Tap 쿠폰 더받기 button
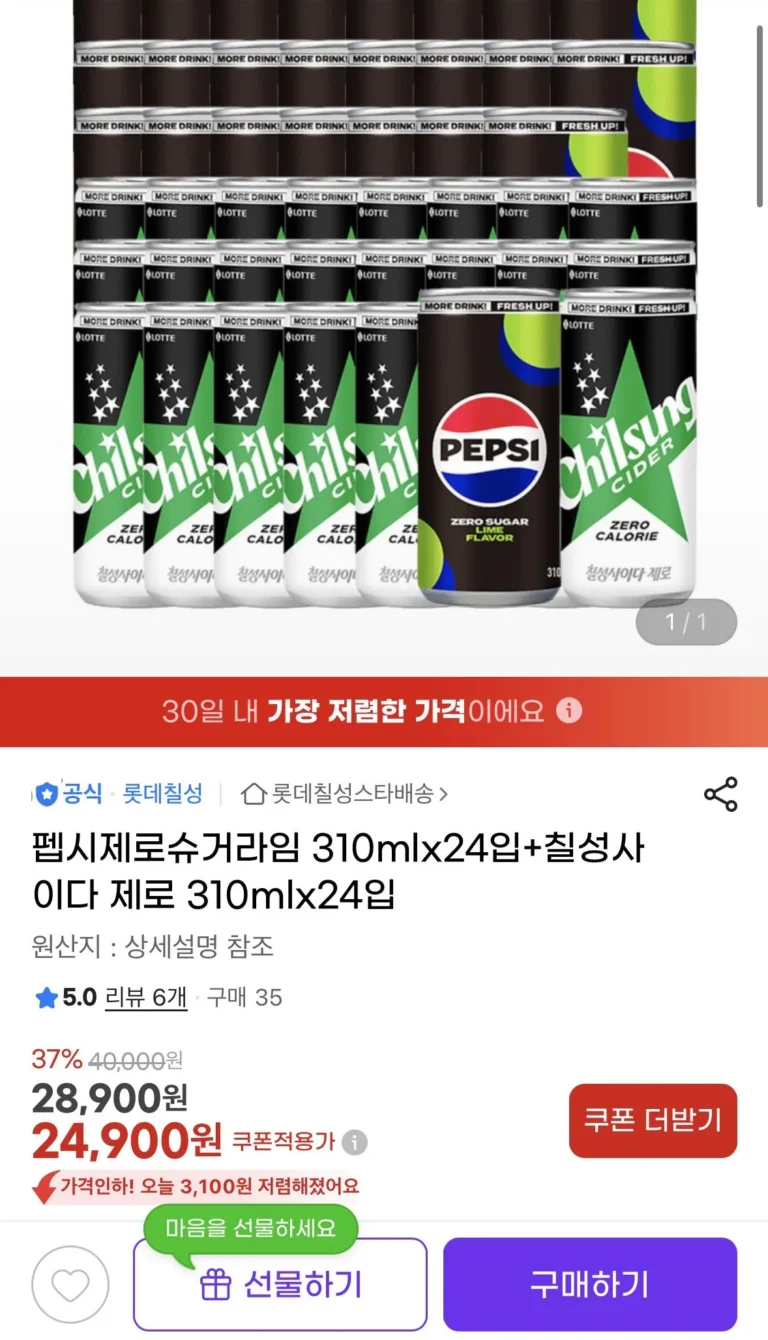This screenshot has width=768, height=1340. (x=653, y=1120)
